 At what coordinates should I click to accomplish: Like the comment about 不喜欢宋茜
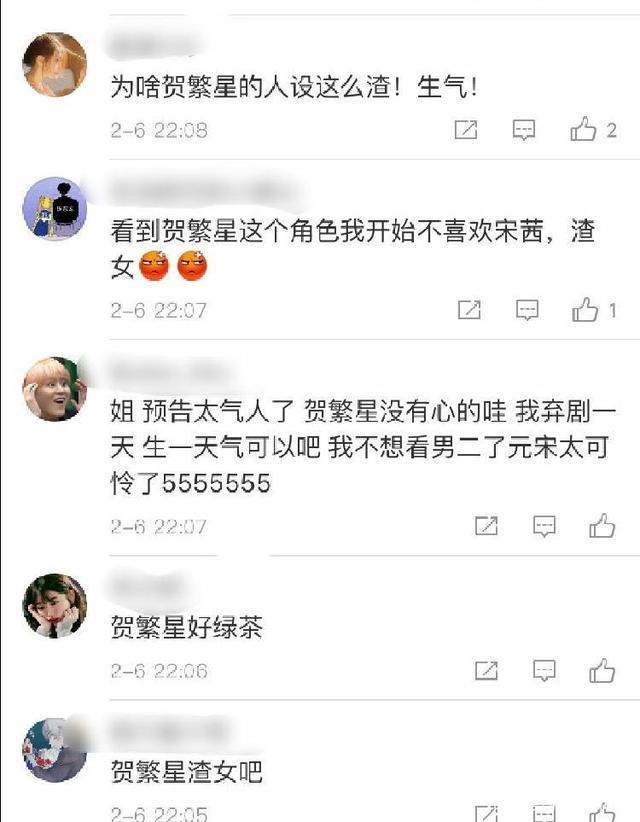click(586, 311)
